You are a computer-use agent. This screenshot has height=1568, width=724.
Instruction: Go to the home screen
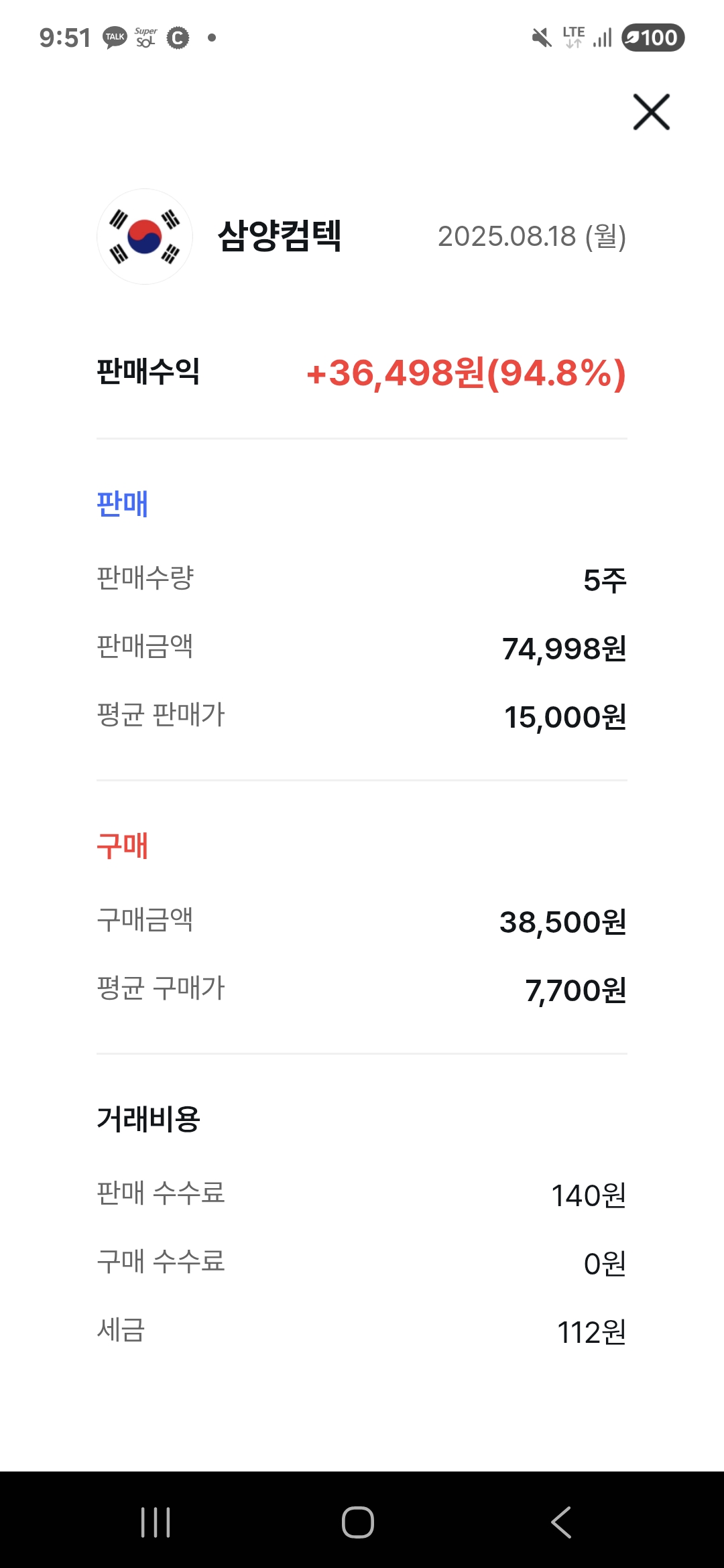click(357, 1522)
